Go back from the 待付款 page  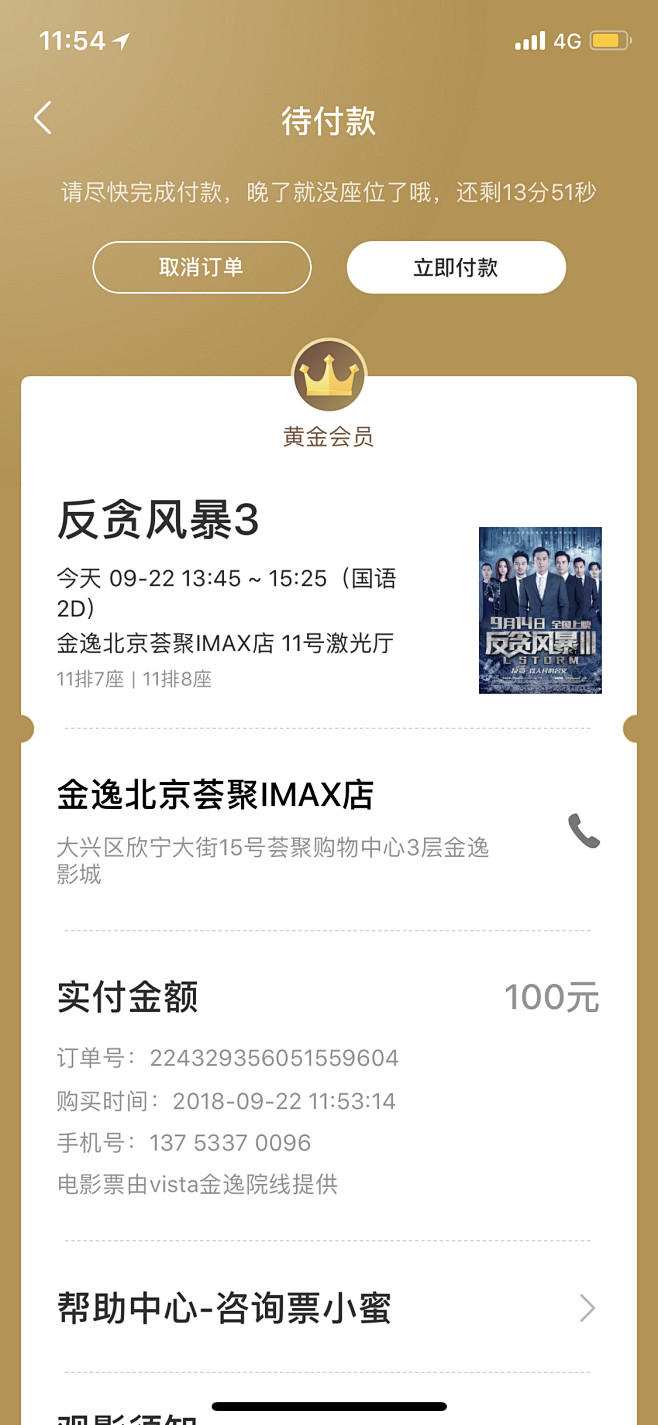[42, 118]
